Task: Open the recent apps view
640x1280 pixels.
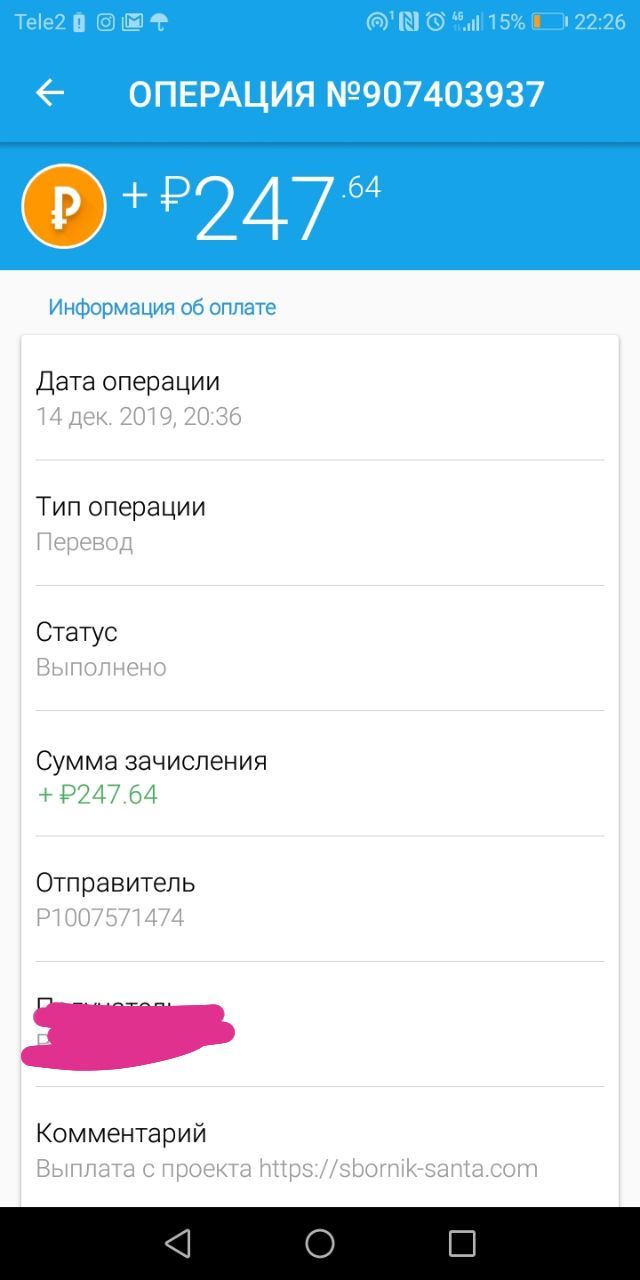Action: point(462,1243)
